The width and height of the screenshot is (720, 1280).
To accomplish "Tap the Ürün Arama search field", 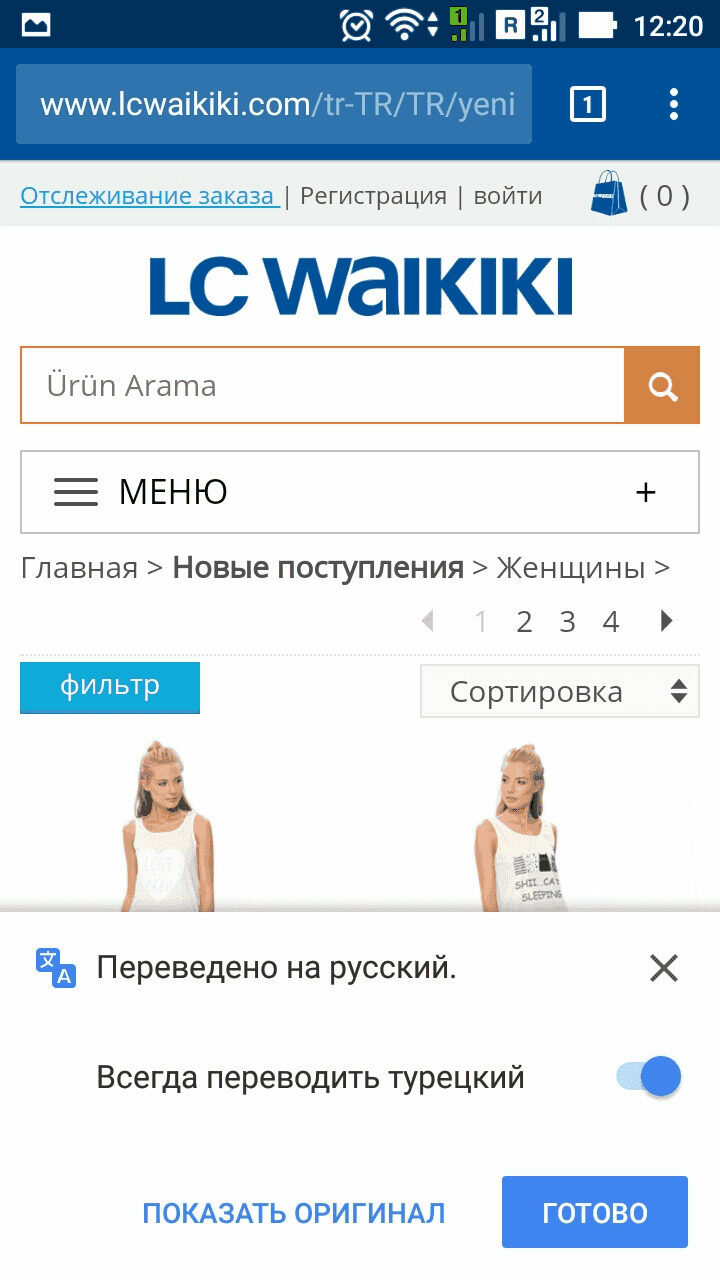I will pyautogui.click(x=322, y=386).
